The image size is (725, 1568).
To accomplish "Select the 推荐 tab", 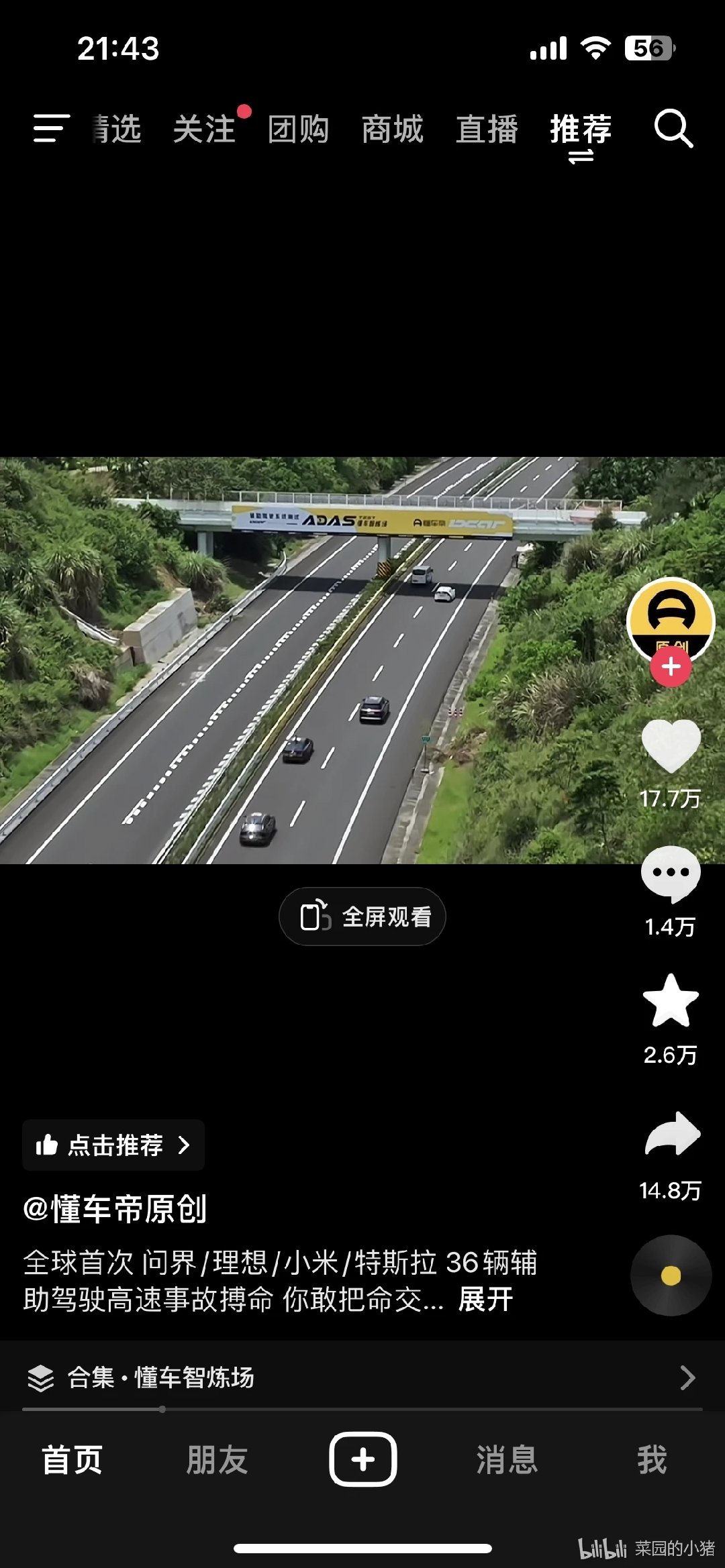I will (581, 129).
